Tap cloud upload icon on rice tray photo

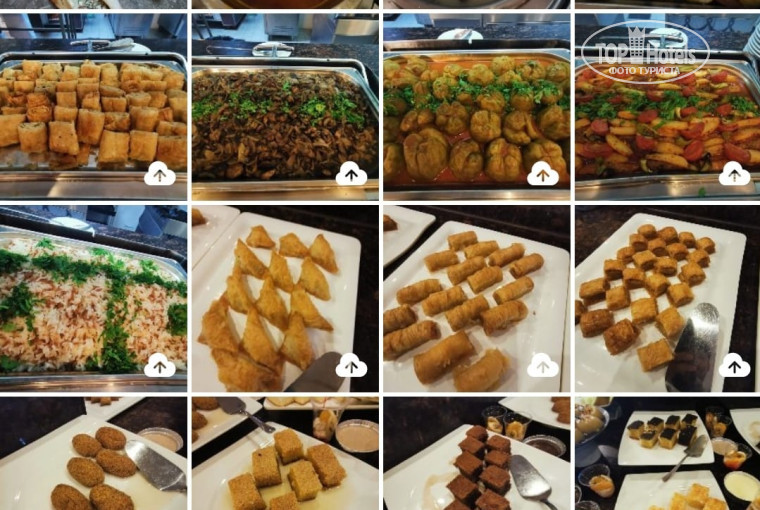[x=159, y=366]
